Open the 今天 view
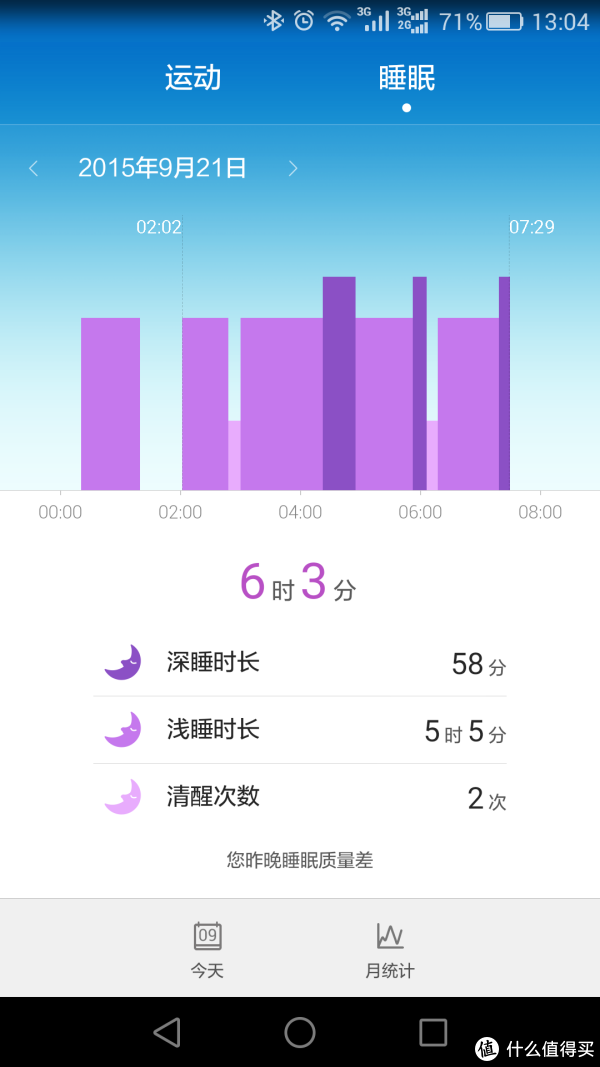Screen dimensions: 600x1067 [207, 950]
